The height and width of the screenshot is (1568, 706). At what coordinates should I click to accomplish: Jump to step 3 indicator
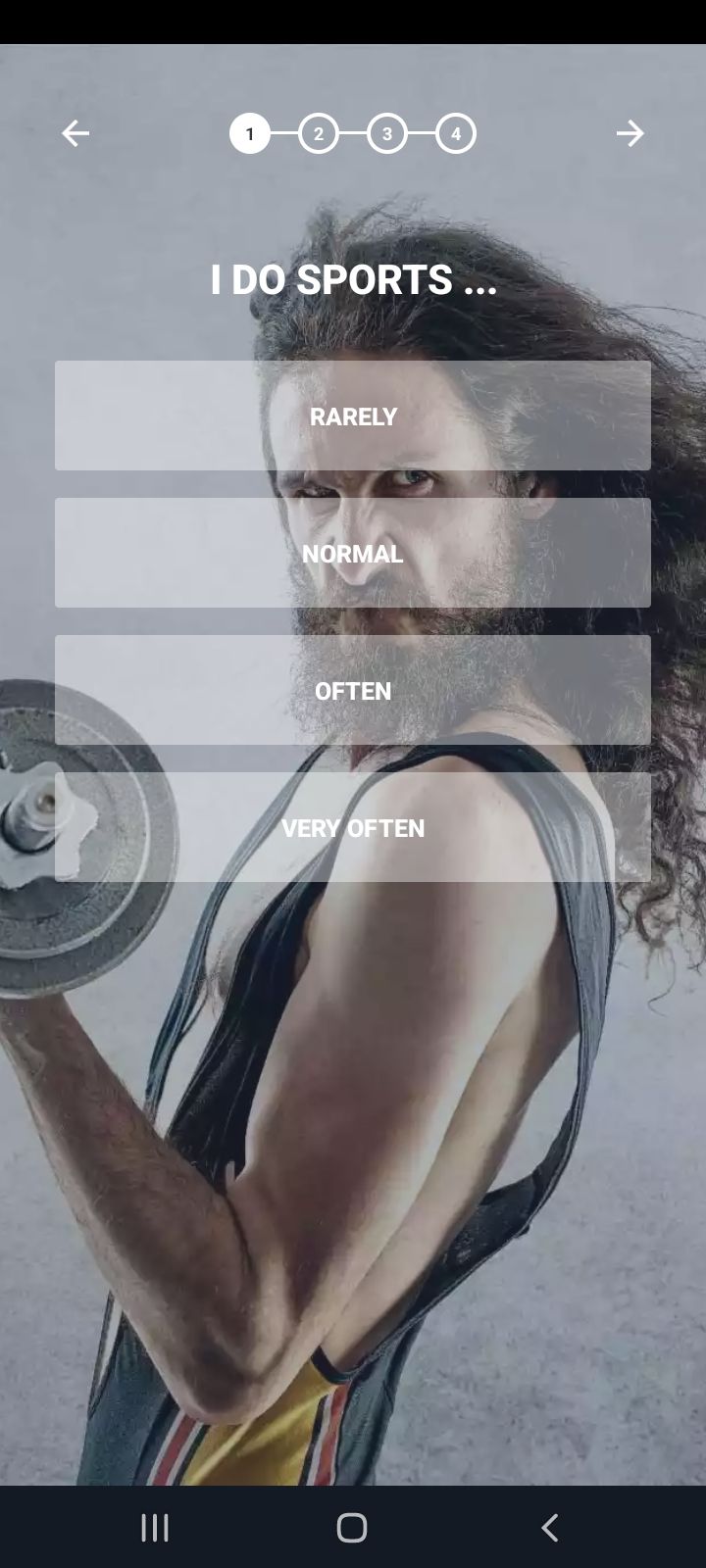click(387, 134)
